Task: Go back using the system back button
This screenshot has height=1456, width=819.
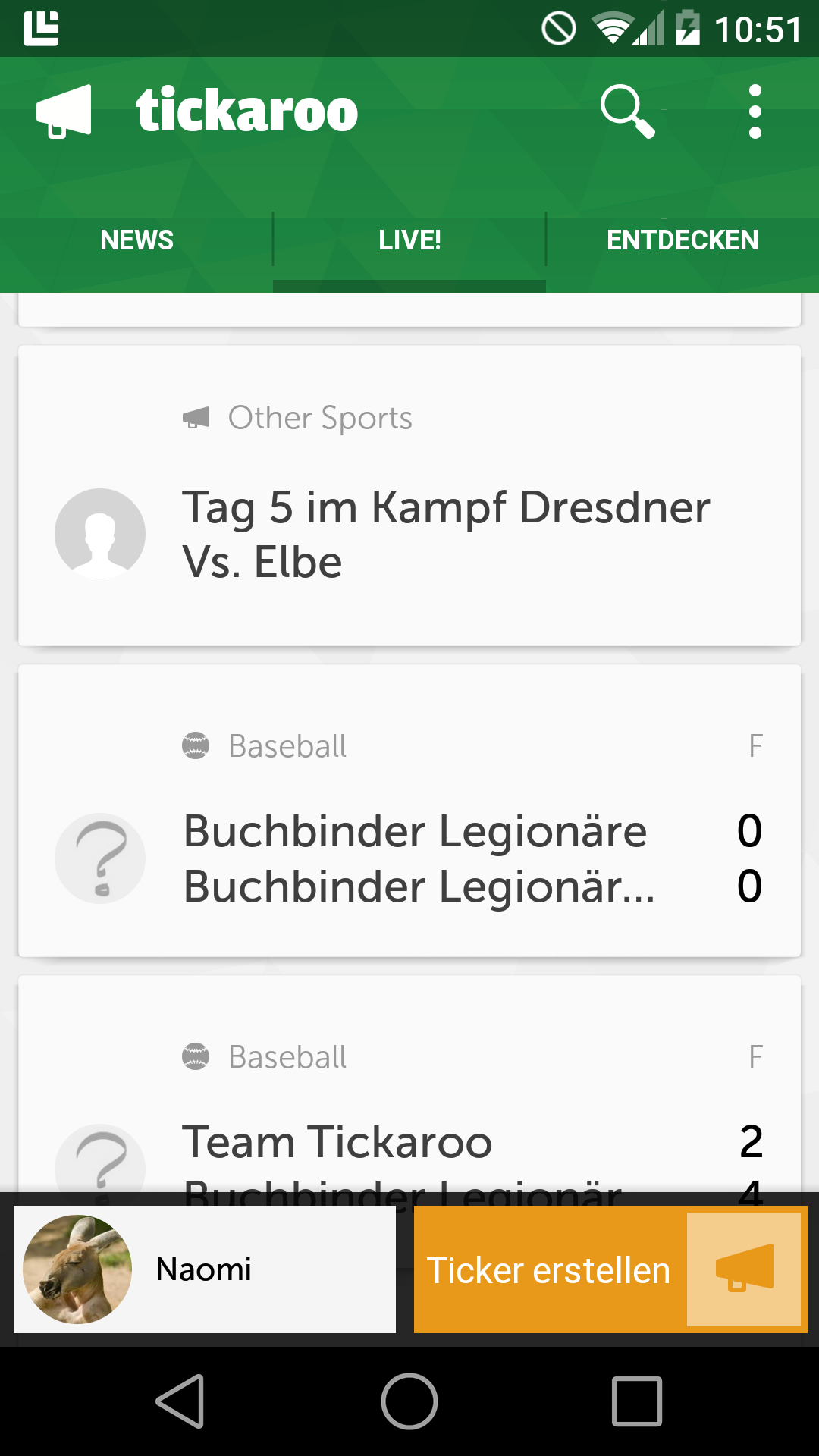Action: coord(180,1401)
